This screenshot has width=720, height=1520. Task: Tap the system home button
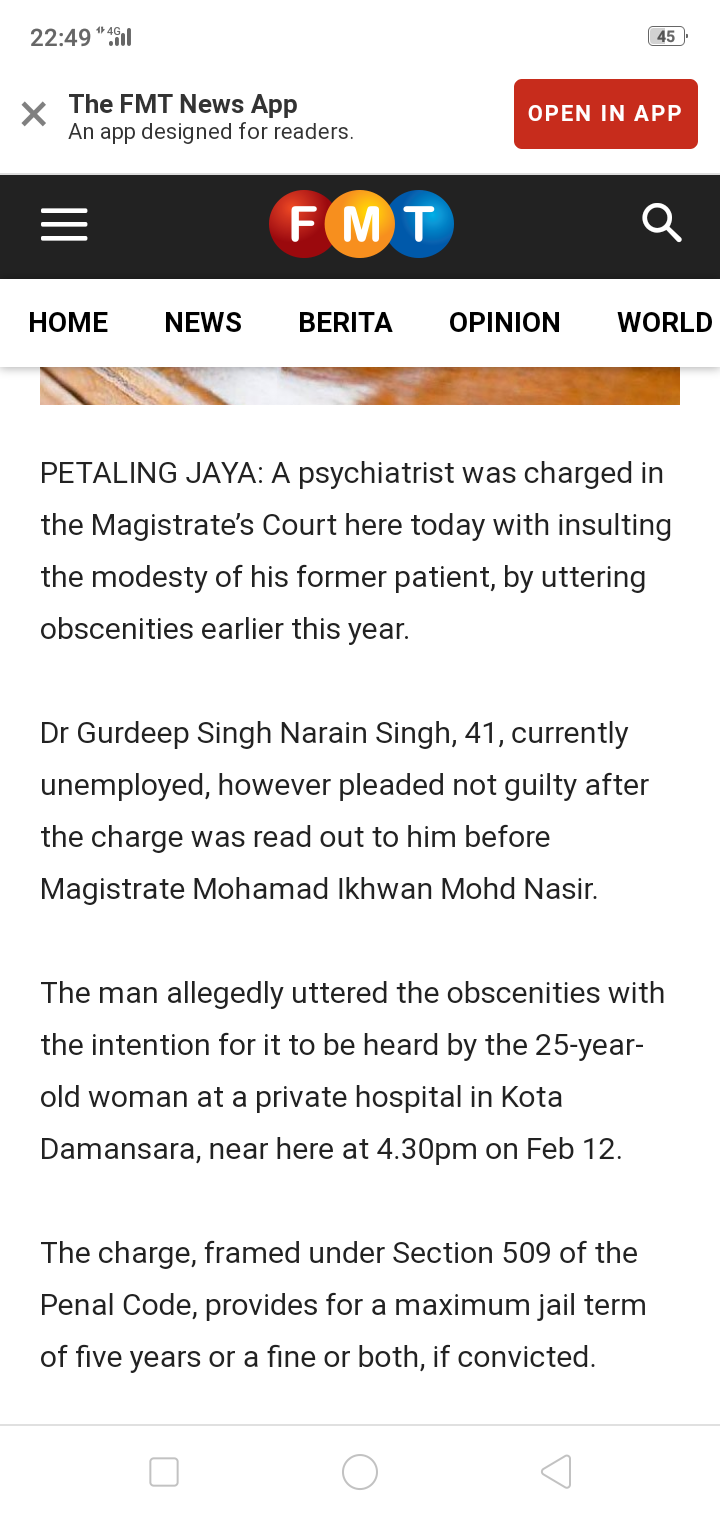(x=360, y=1471)
